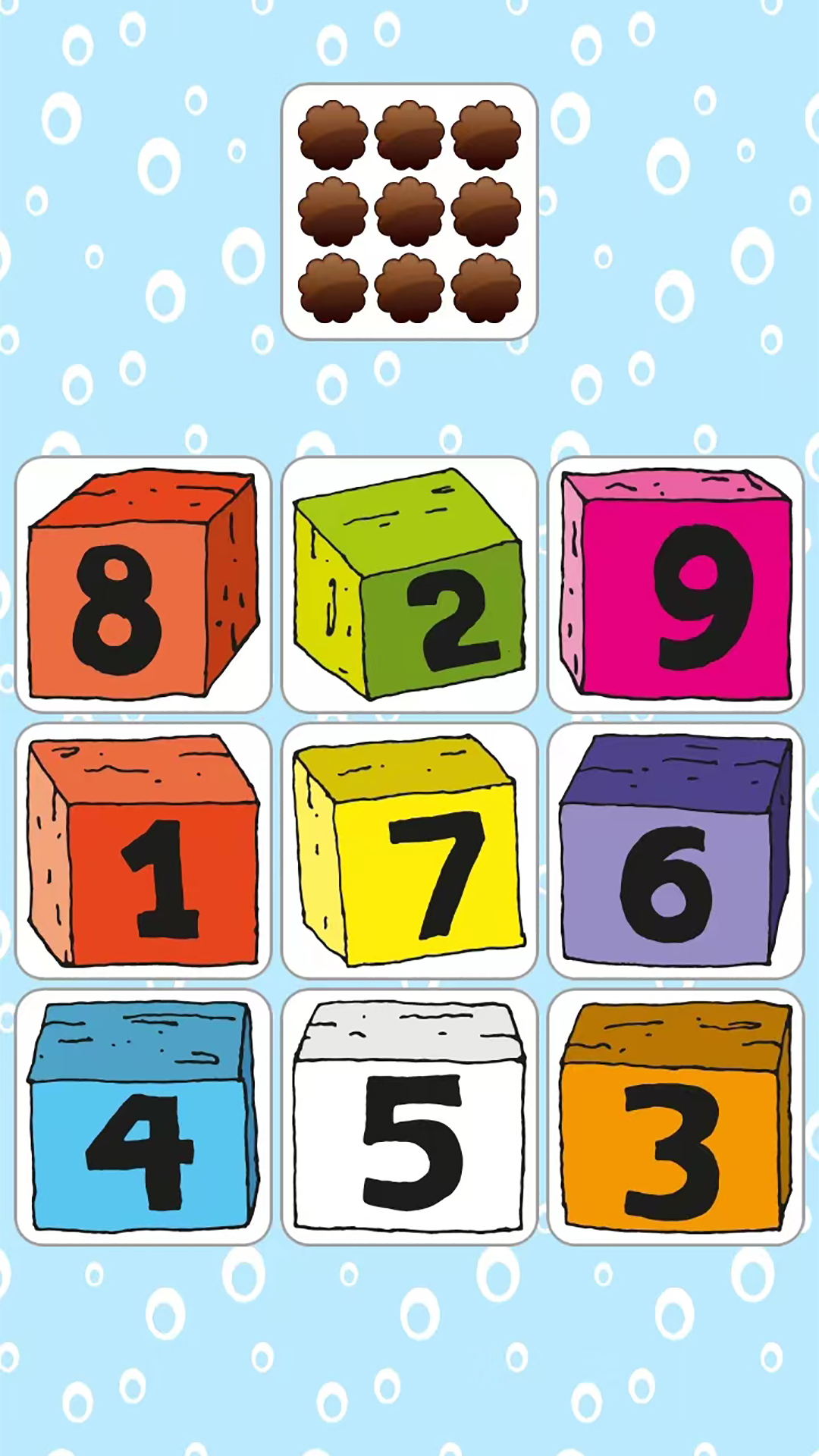
Task: Choose the blue block numbered 4
Action: tap(143, 1117)
